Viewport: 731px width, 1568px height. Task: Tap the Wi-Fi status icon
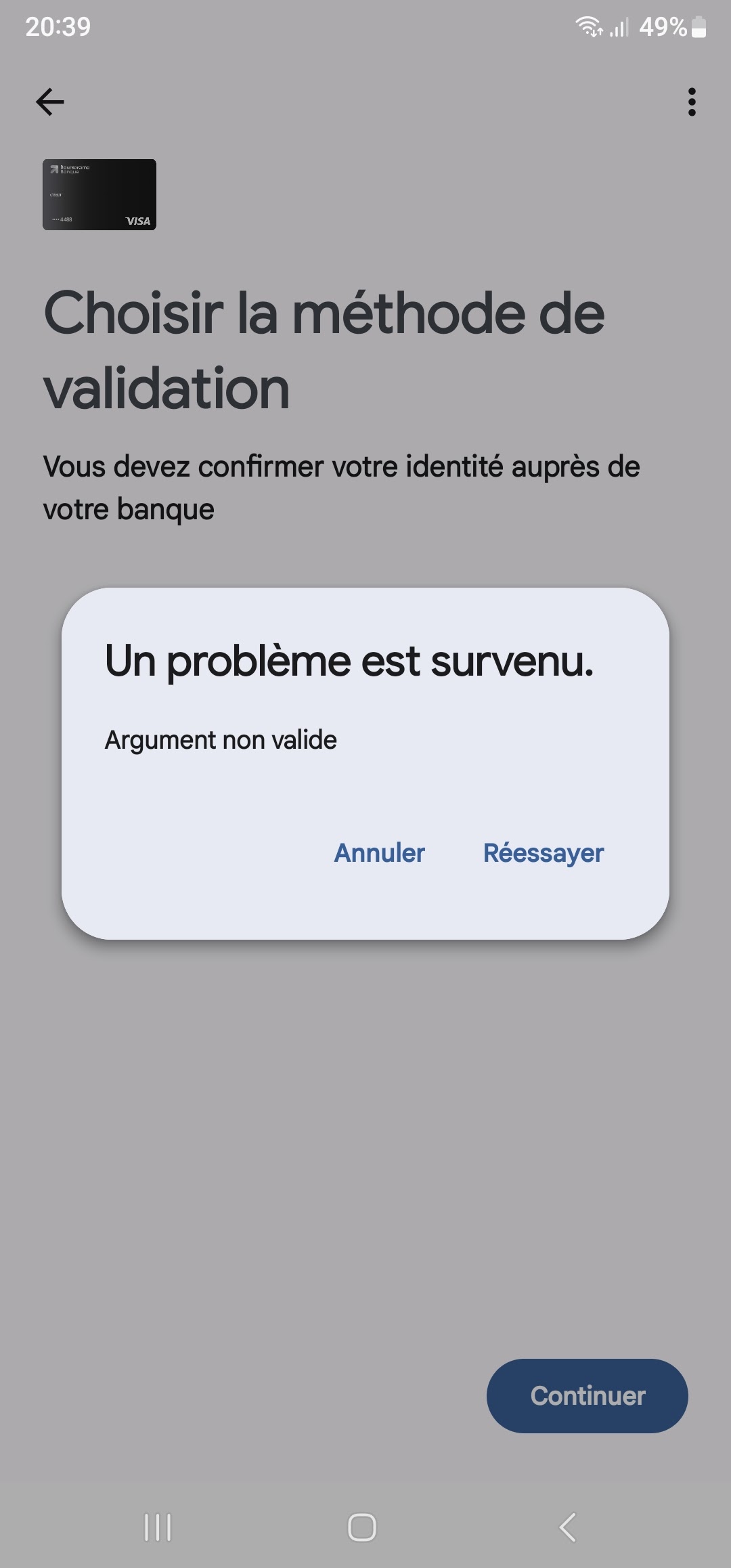tap(586, 27)
